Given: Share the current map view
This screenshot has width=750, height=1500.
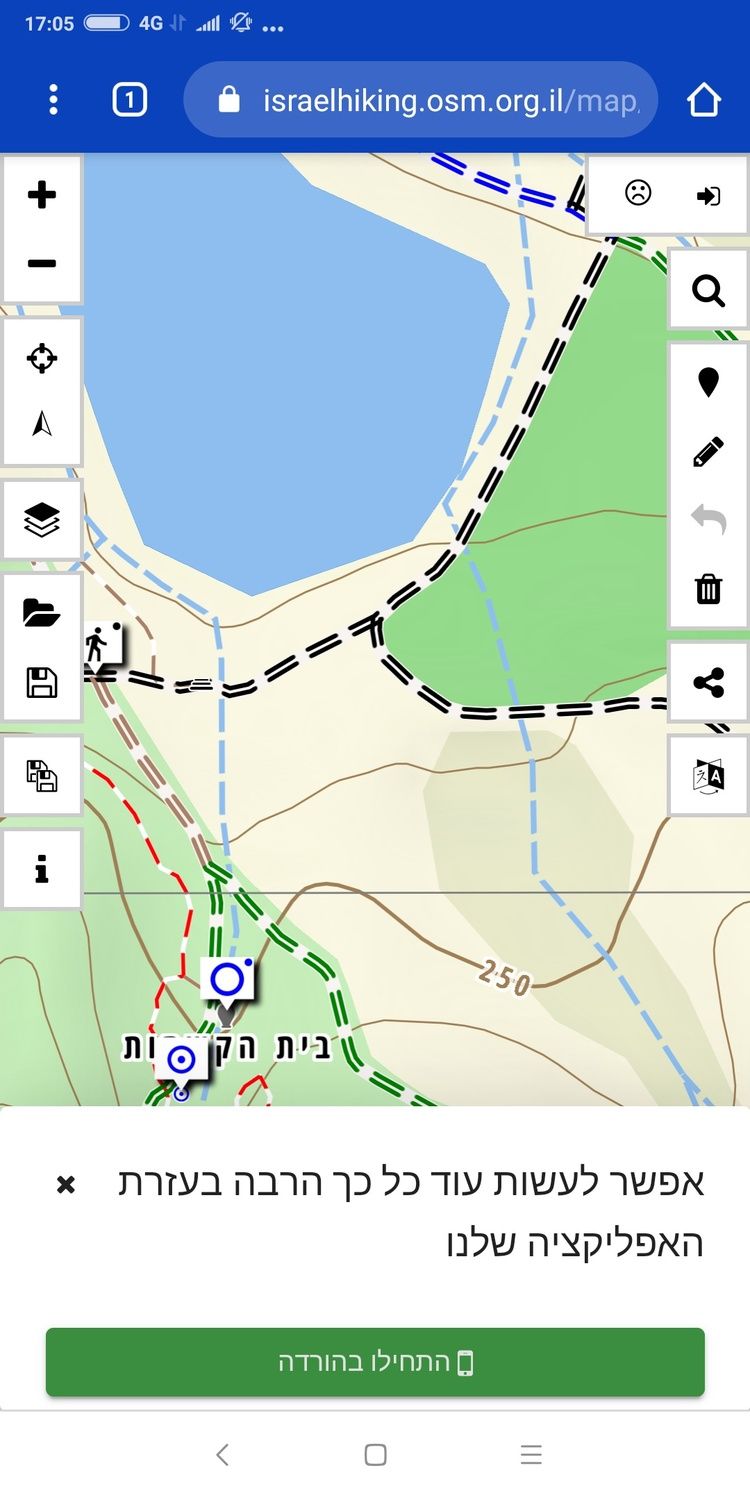Looking at the screenshot, I should tap(708, 683).
